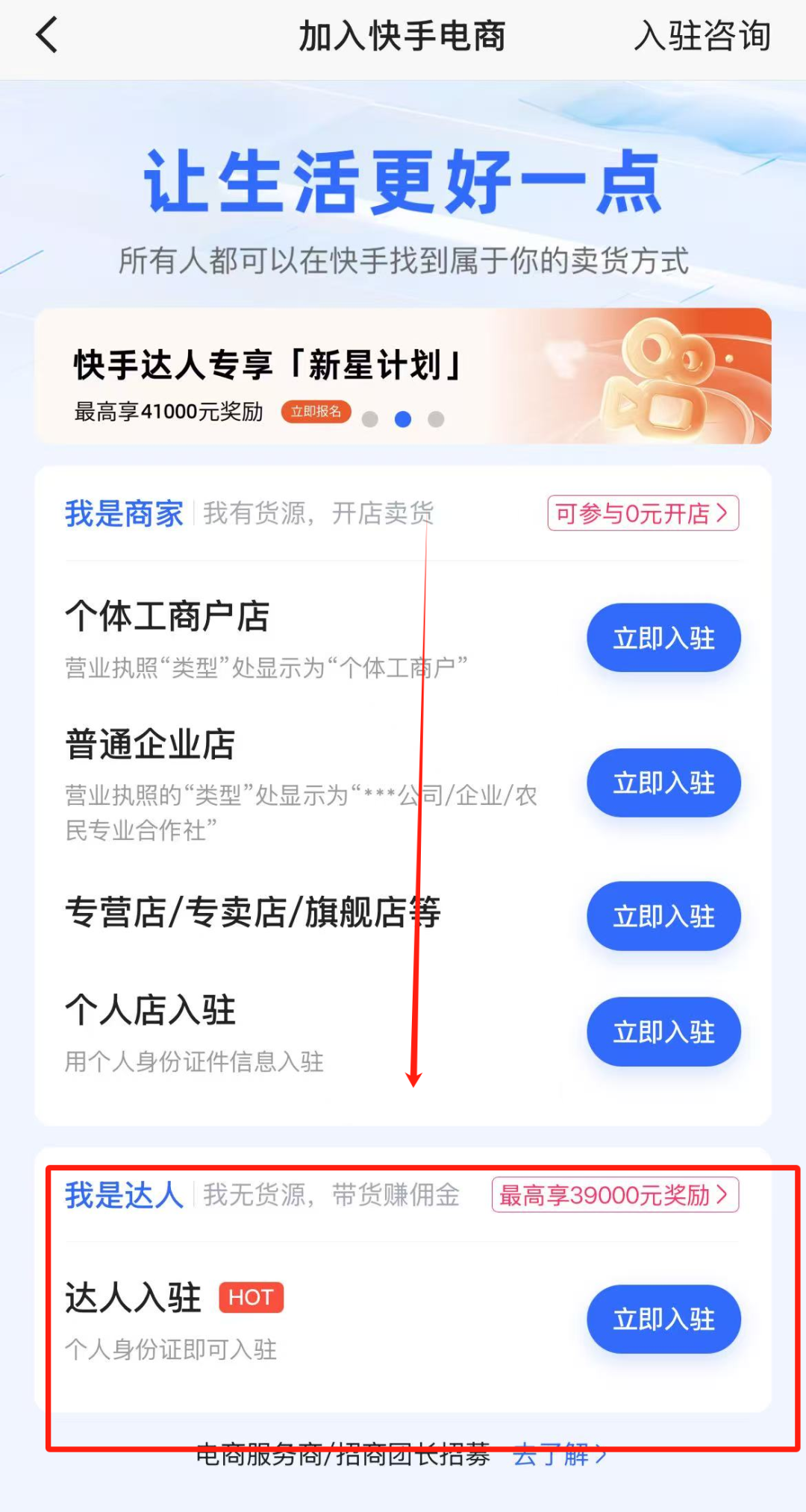Tap 立即入驻 for 专营店/专卖店/旗舰店等
Image resolution: width=806 pixels, height=1512 pixels.
tap(663, 916)
